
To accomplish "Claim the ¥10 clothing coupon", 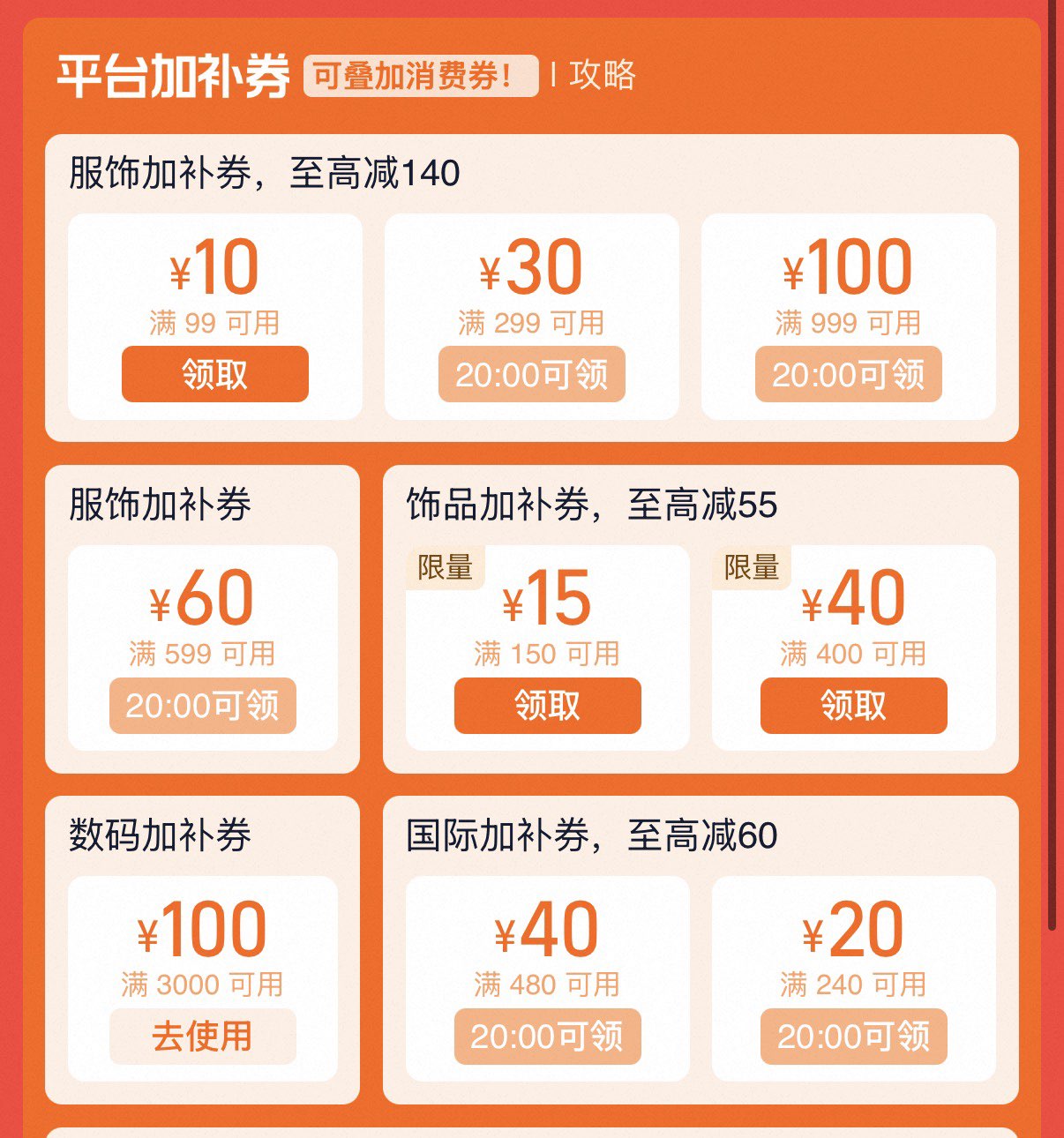I will coord(215,374).
